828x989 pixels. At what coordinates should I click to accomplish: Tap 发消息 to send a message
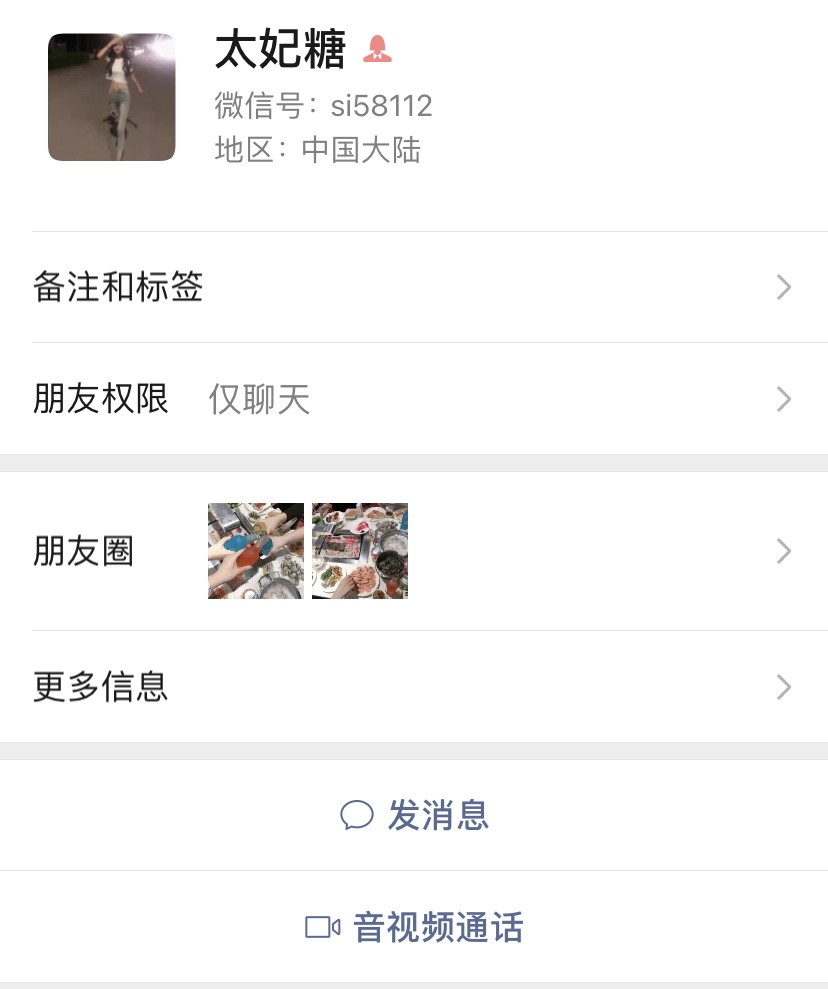414,815
